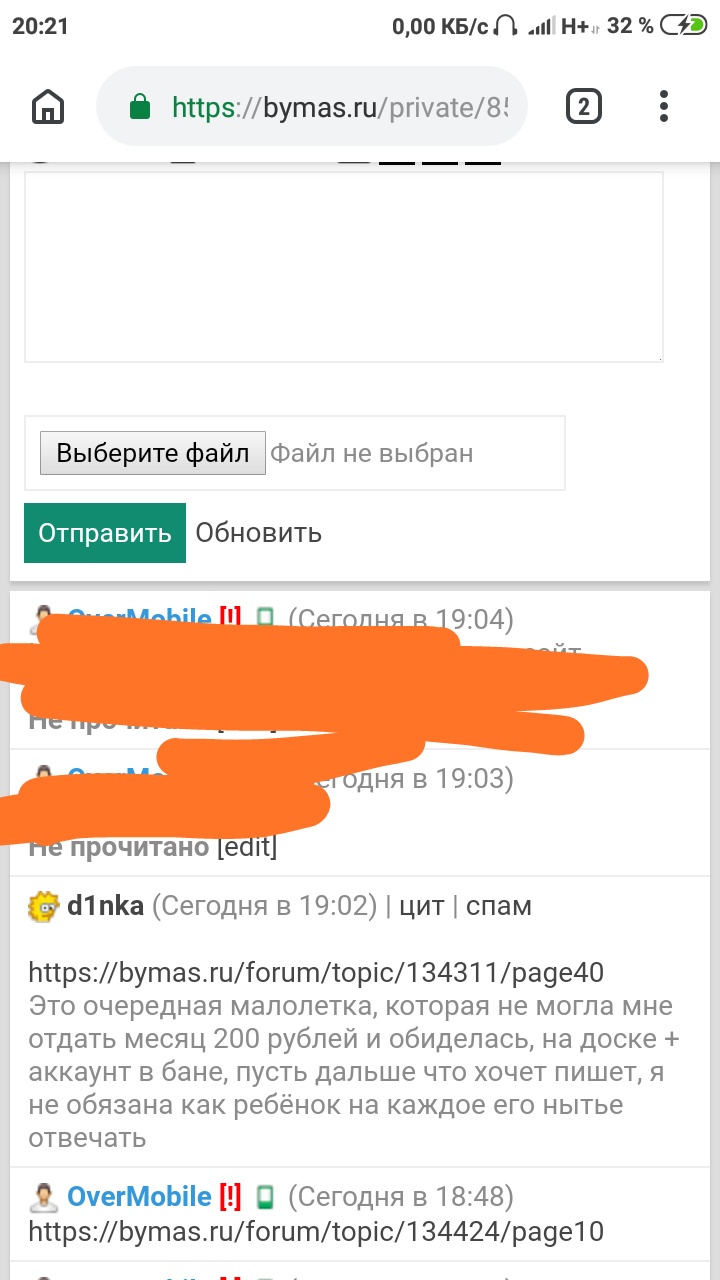Go to the browser home page

click(48, 106)
